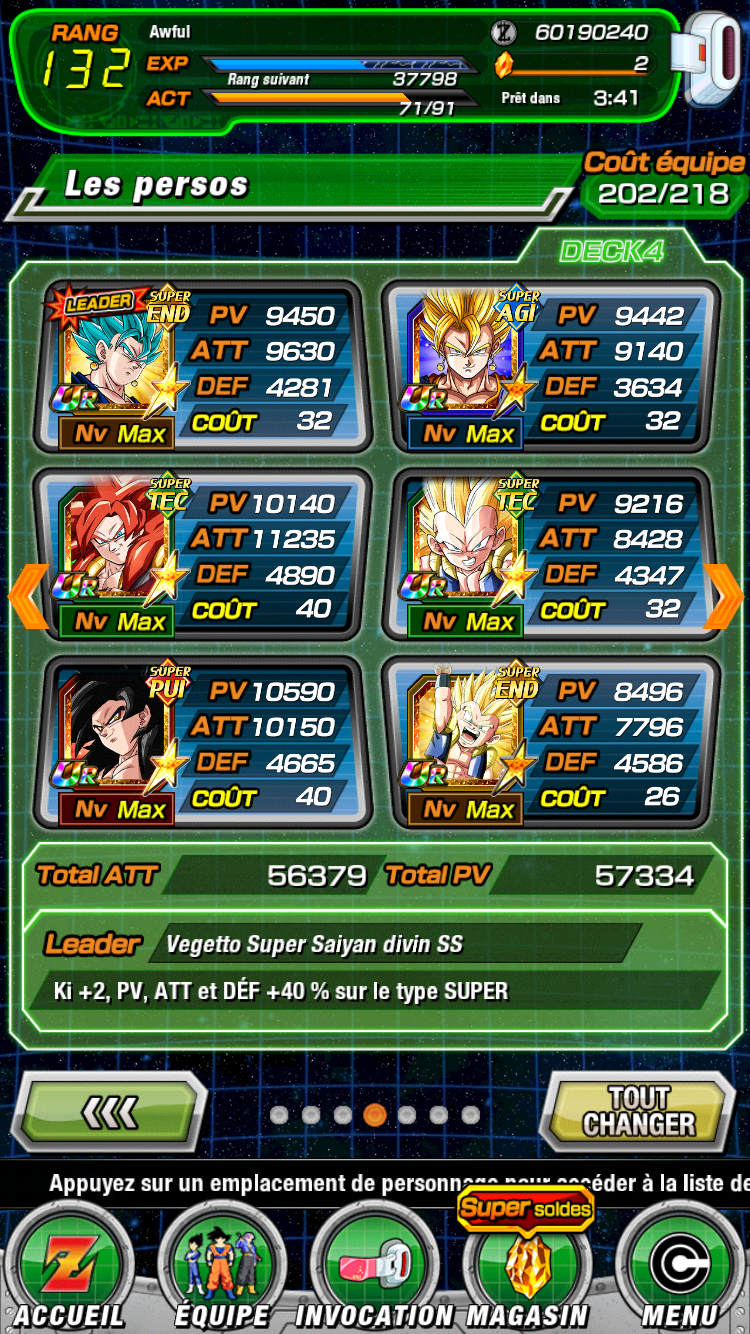
Task: Open the Super PUI character slot
Action: (202, 742)
